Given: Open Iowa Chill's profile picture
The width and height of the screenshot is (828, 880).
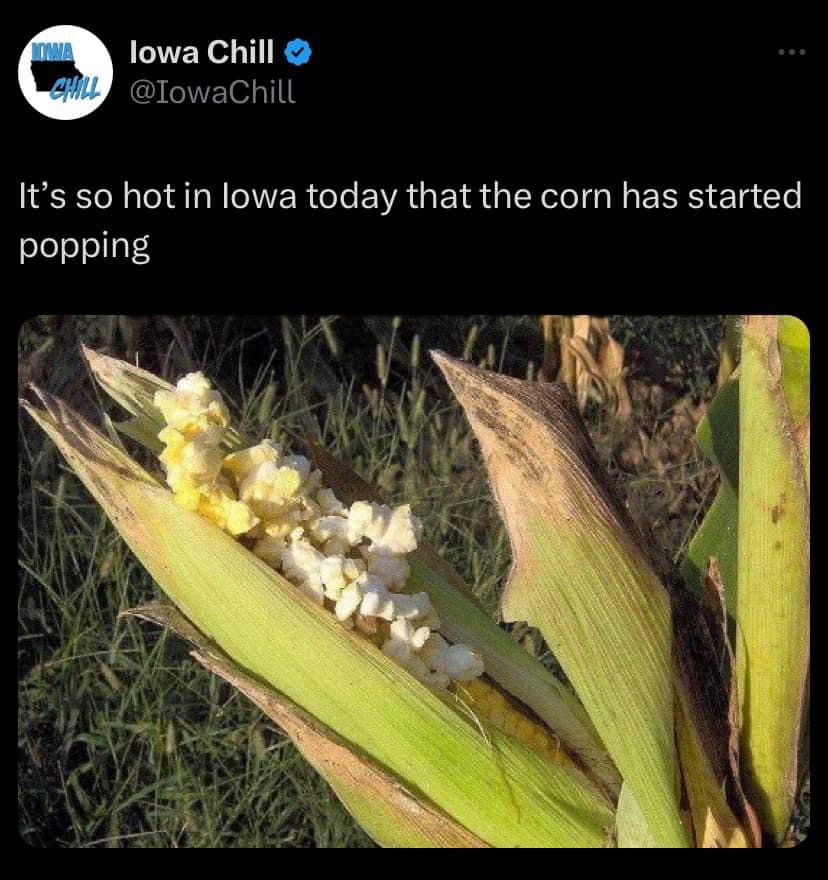Looking at the screenshot, I should (x=66, y=73).
